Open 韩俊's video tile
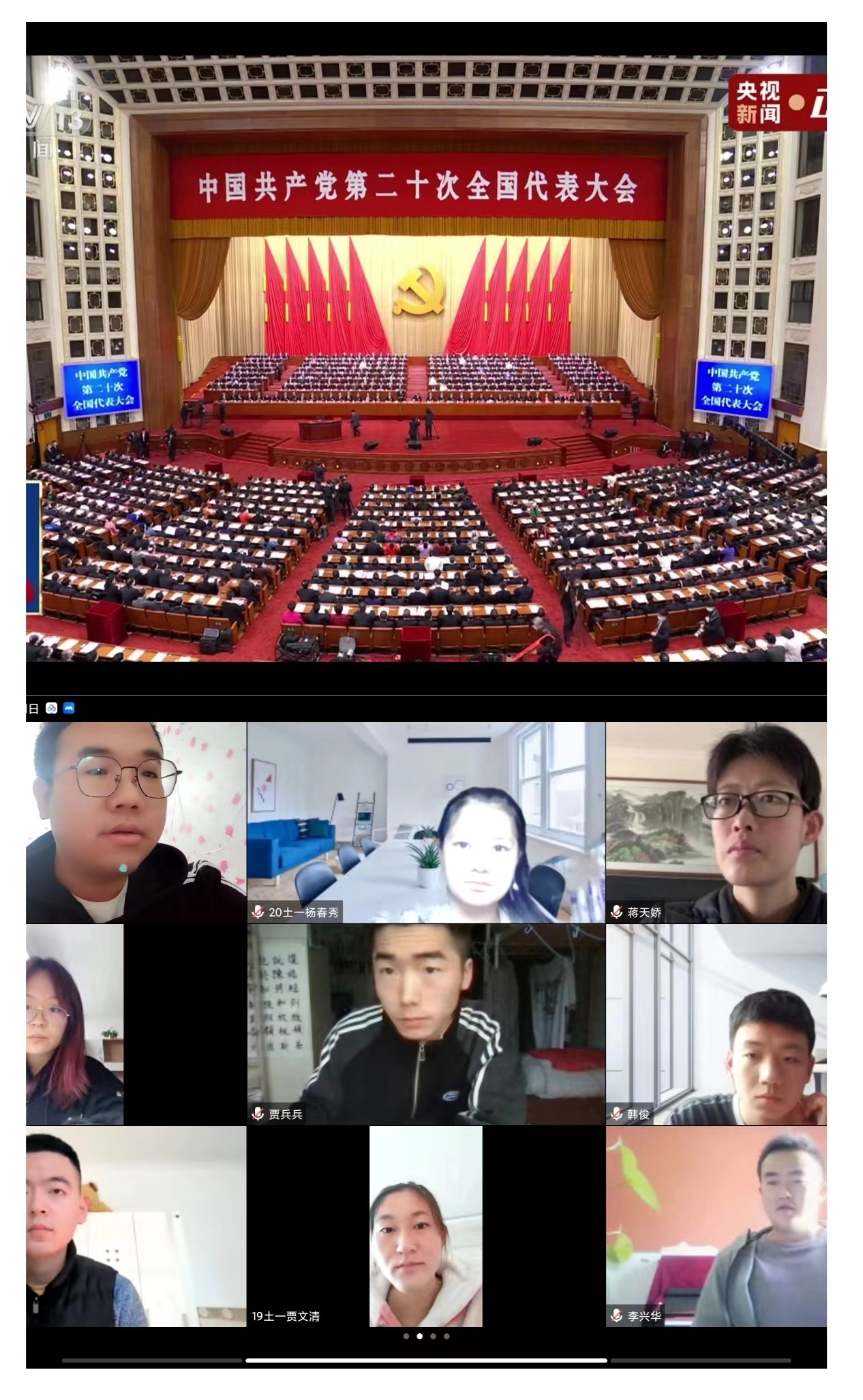863x1400 pixels. coord(716,1024)
